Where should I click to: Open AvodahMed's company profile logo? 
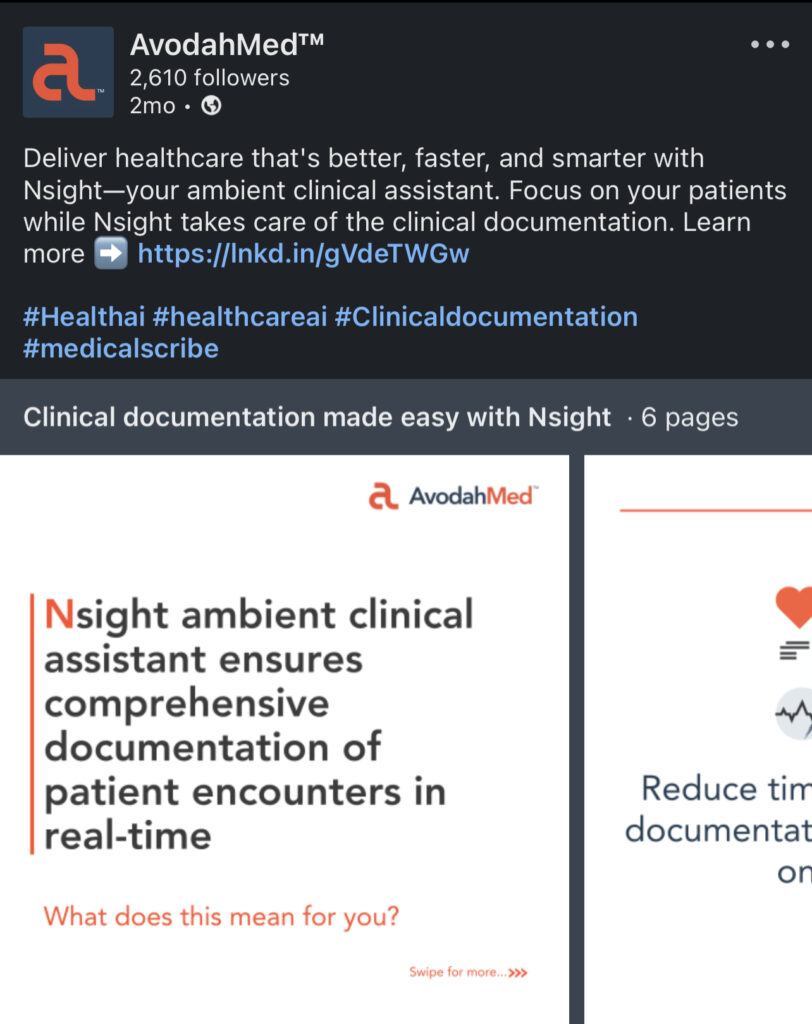[x=68, y=72]
